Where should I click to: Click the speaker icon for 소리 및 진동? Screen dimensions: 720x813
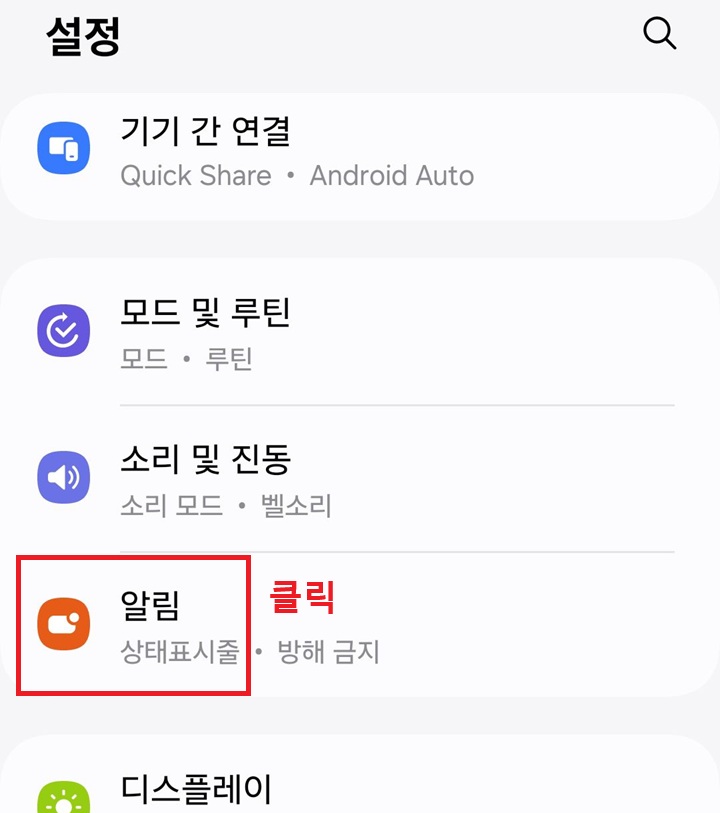(x=64, y=476)
